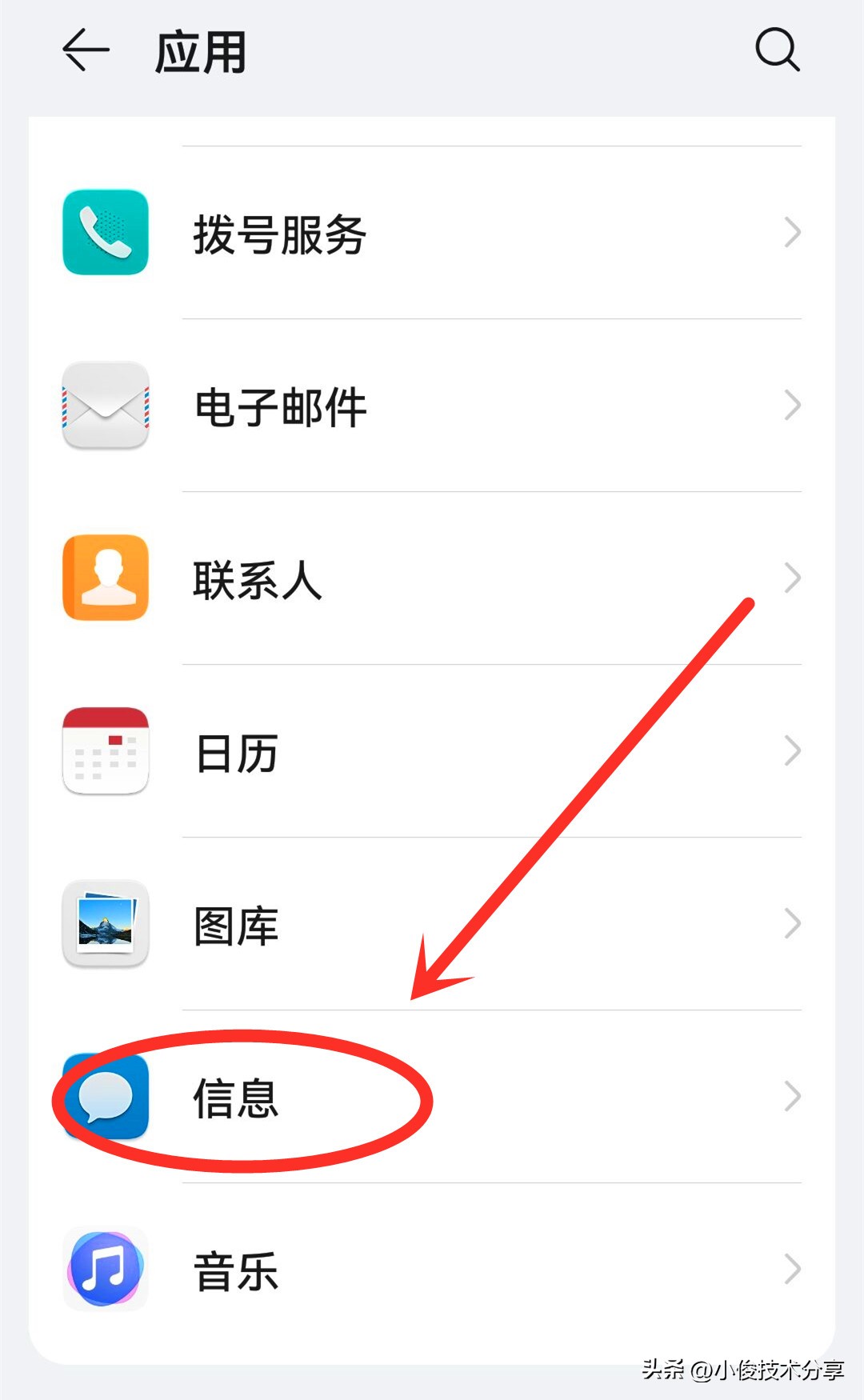Open the 联系人 contacts icon

pos(105,578)
